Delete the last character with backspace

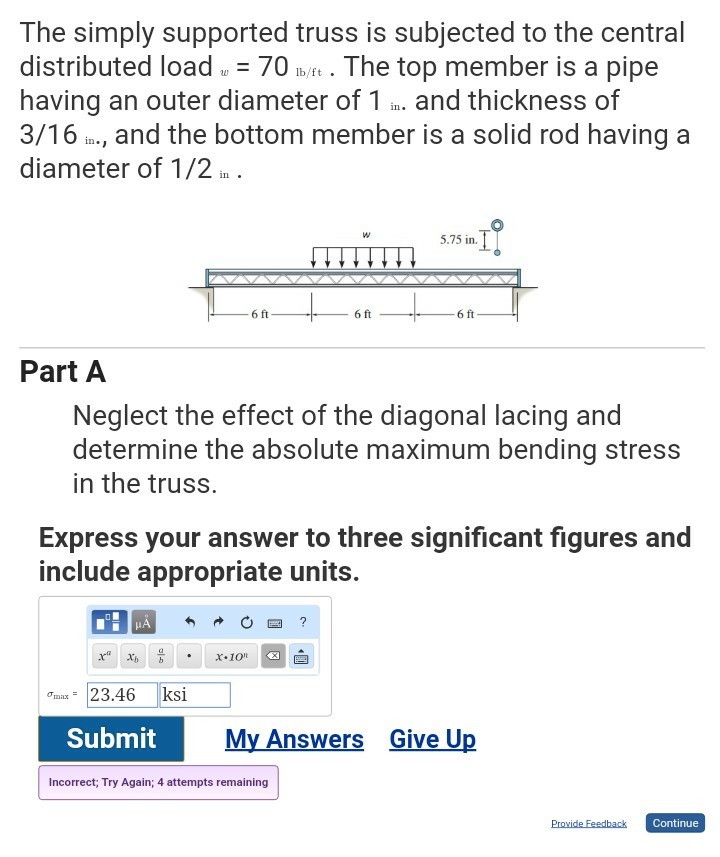272,657
